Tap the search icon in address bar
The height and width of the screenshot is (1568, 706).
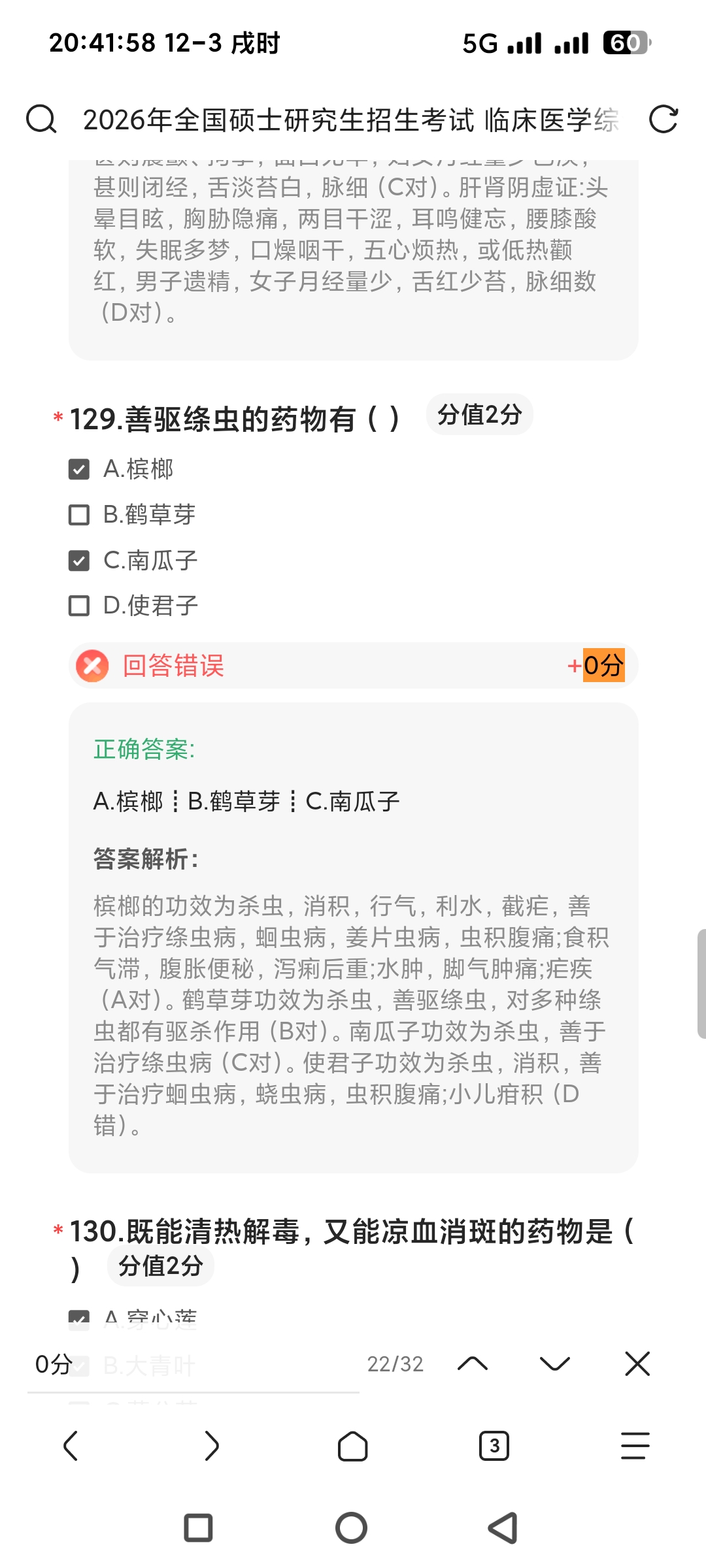pos(41,120)
